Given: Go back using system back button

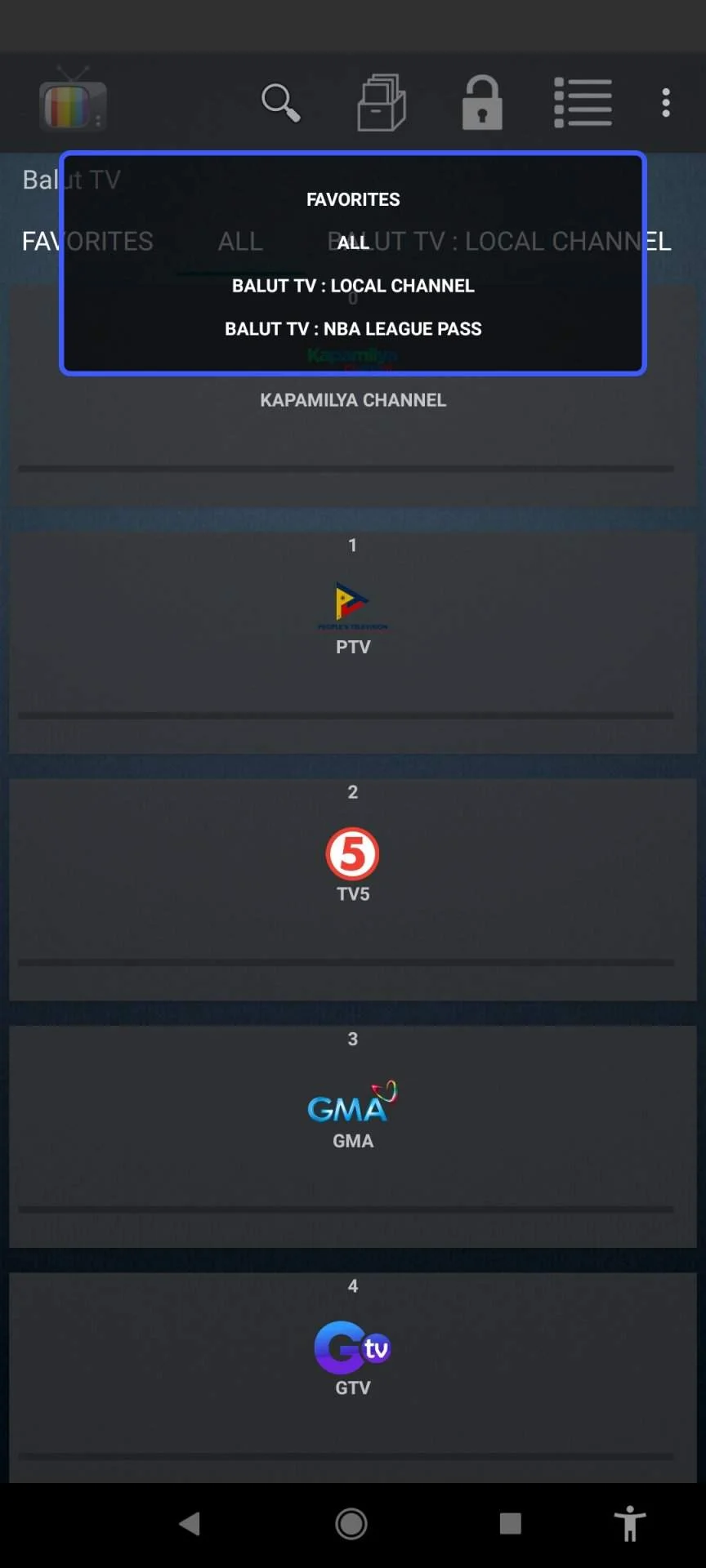Looking at the screenshot, I should pos(190,1523).
